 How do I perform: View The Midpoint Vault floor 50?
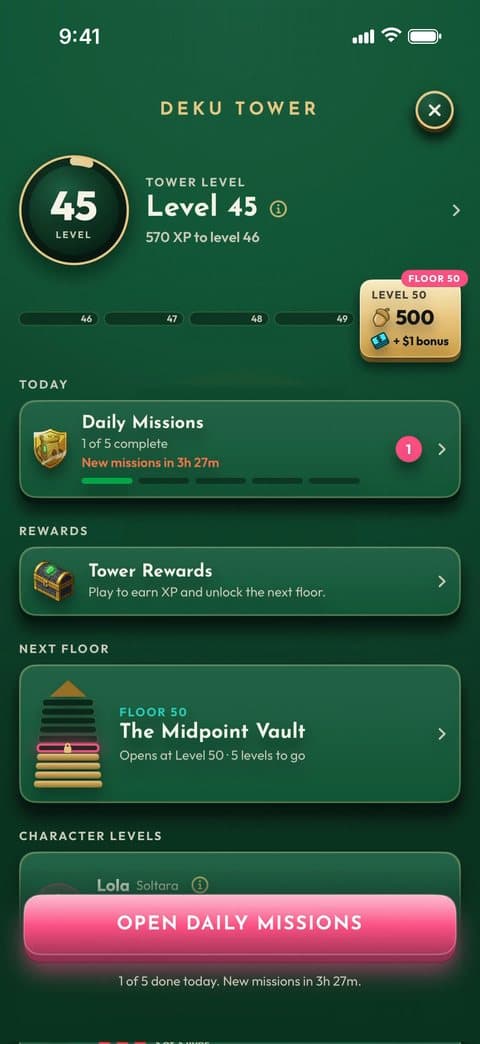click(240, 734)
